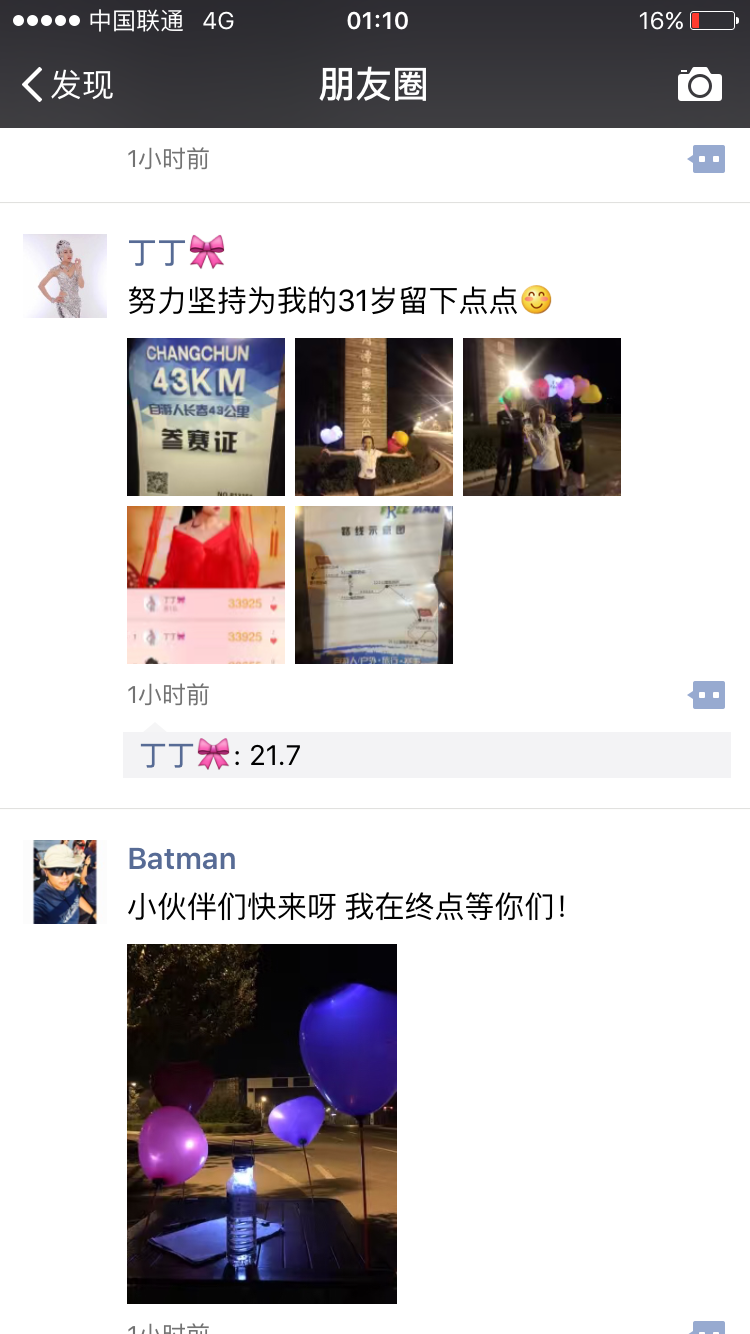
Task: Reply to 丁丁's comment 21.7
Action: (x=427, y=755)
